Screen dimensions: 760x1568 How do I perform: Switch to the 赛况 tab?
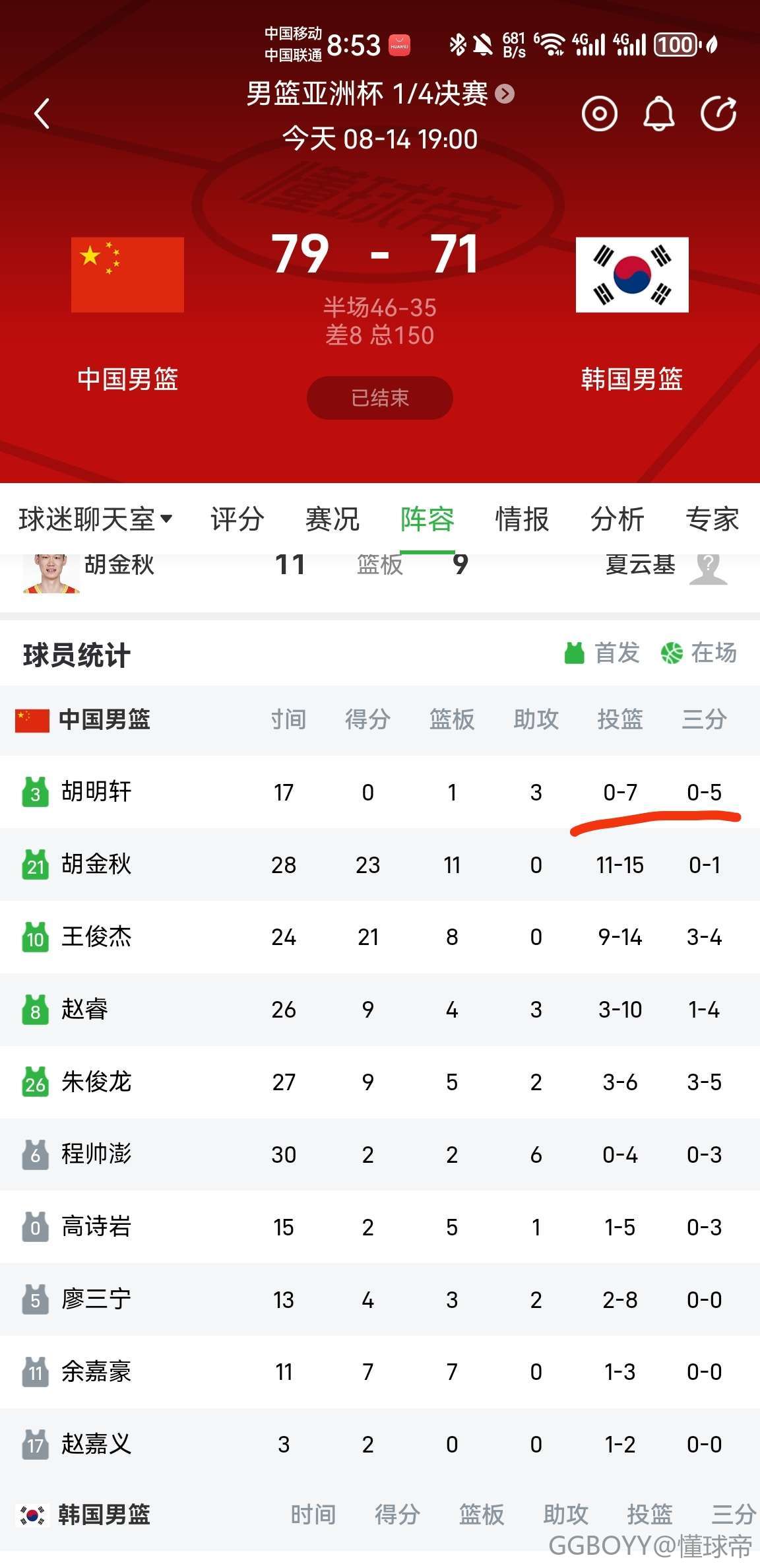pyautogui.click(x=332, y=519)
